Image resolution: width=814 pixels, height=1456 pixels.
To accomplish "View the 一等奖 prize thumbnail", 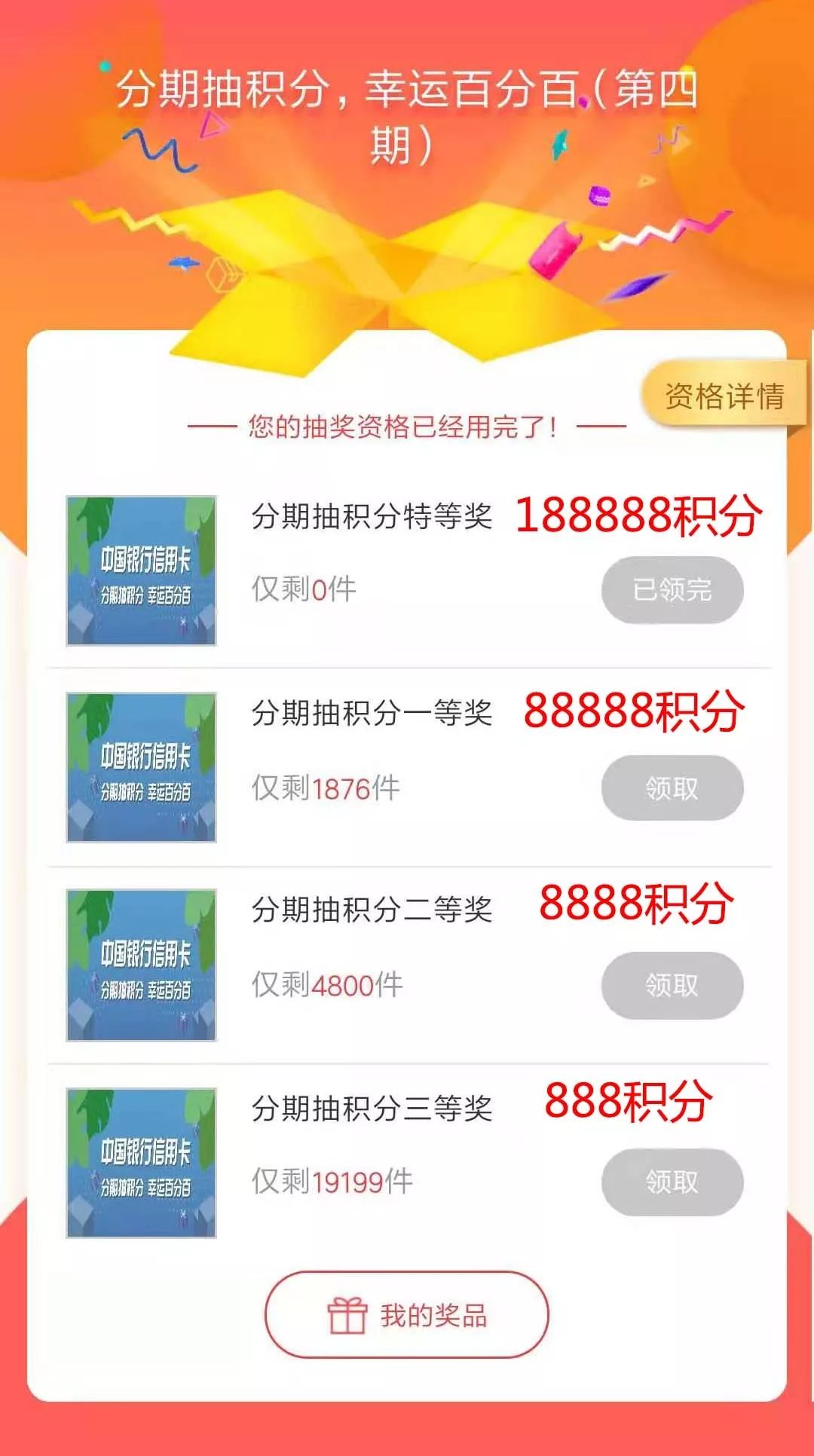I will click(142, 767).
